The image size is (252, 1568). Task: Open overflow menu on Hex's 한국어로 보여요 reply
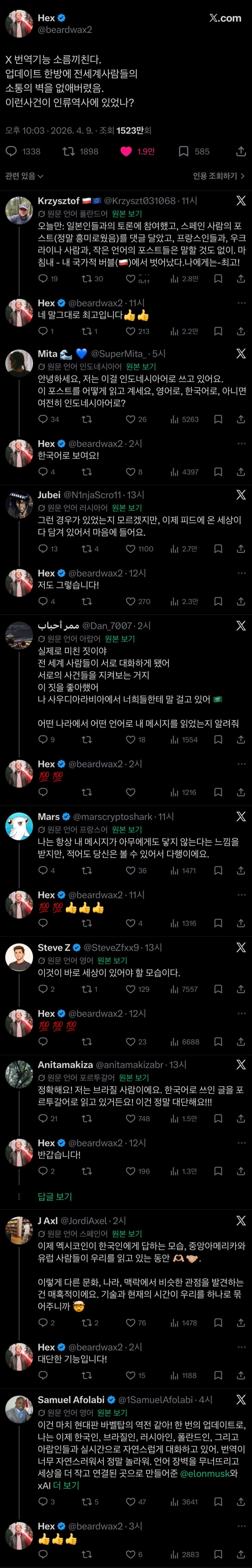241,443
